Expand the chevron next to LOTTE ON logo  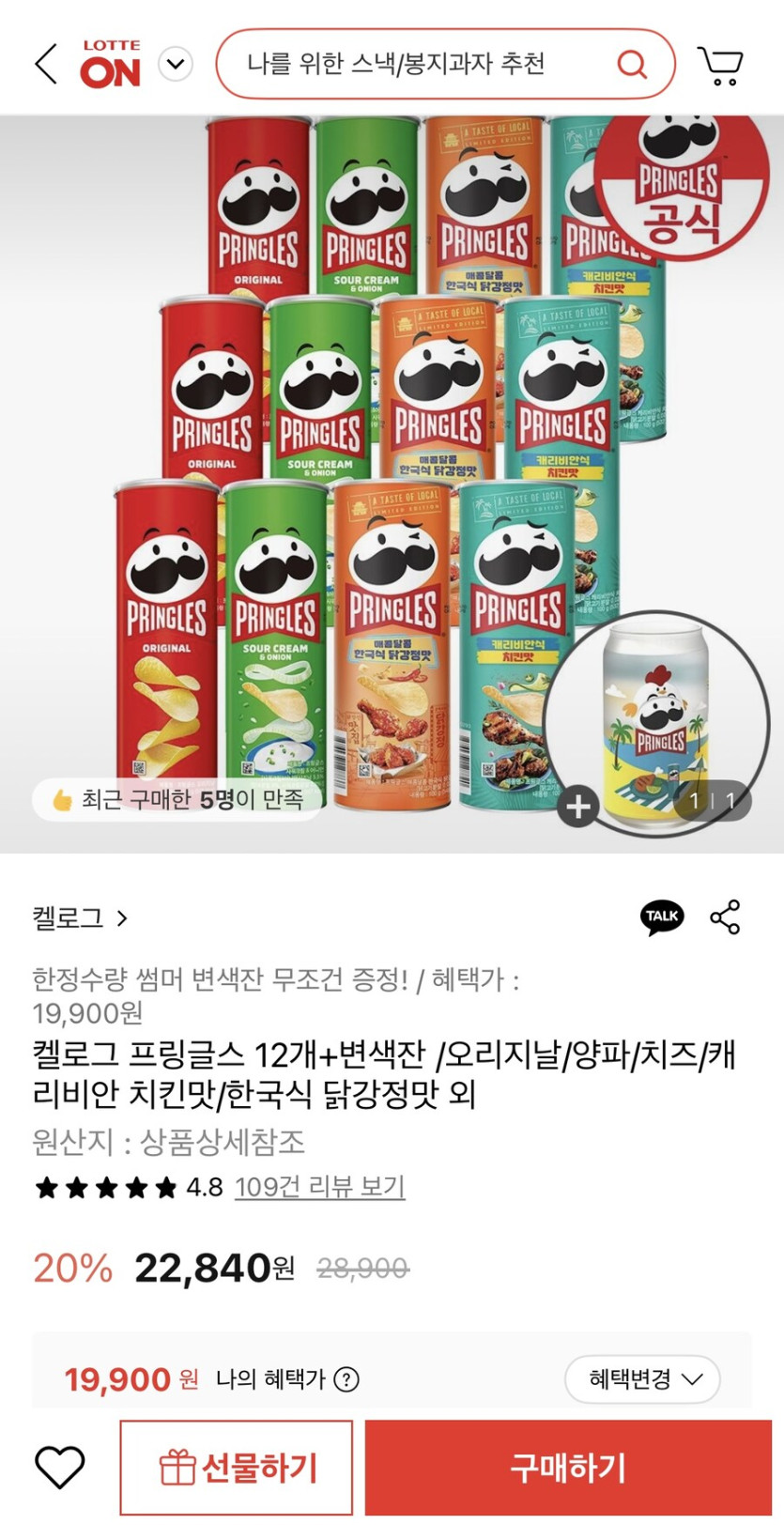click(174, 64)
